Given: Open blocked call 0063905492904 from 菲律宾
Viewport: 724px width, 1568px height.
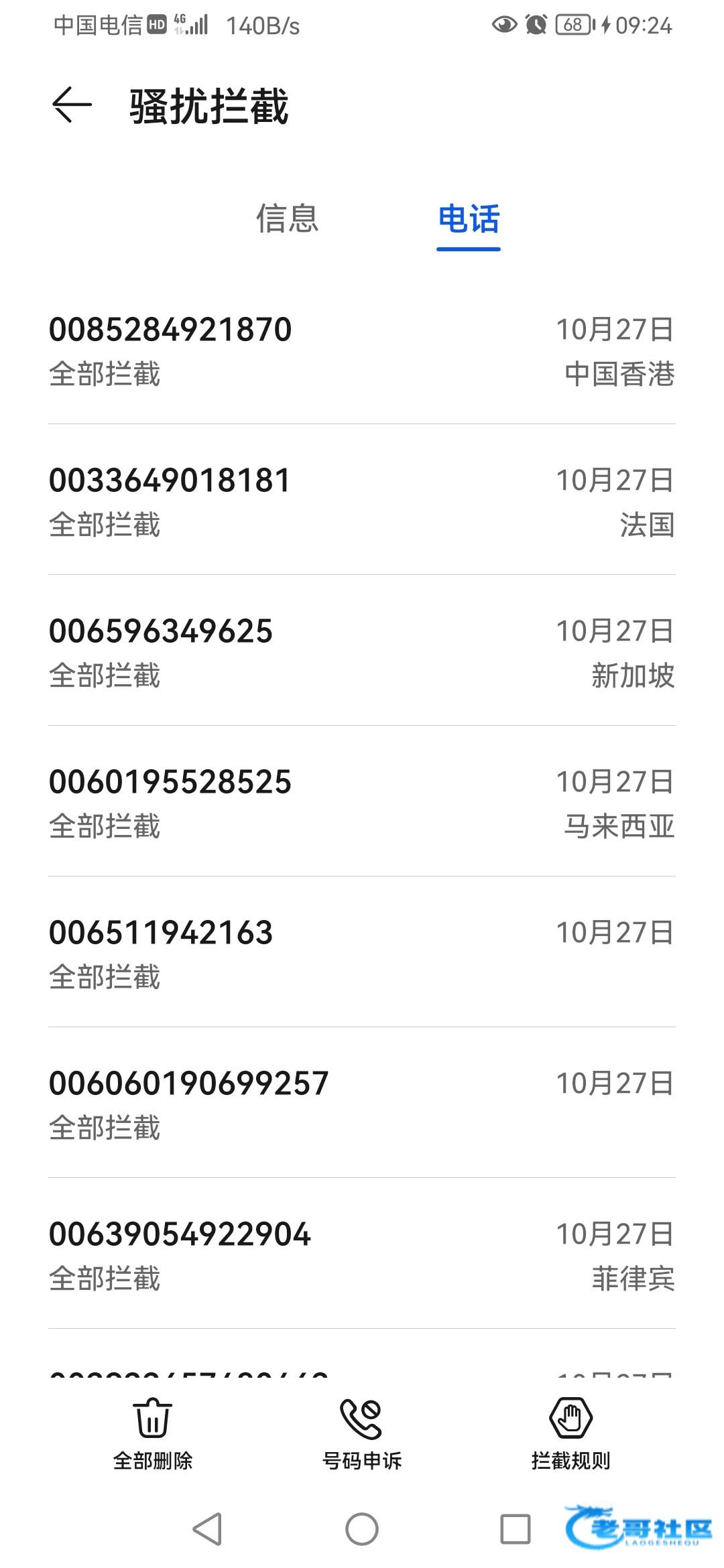Looking at the screenshot, I should tap(362, 1254).
